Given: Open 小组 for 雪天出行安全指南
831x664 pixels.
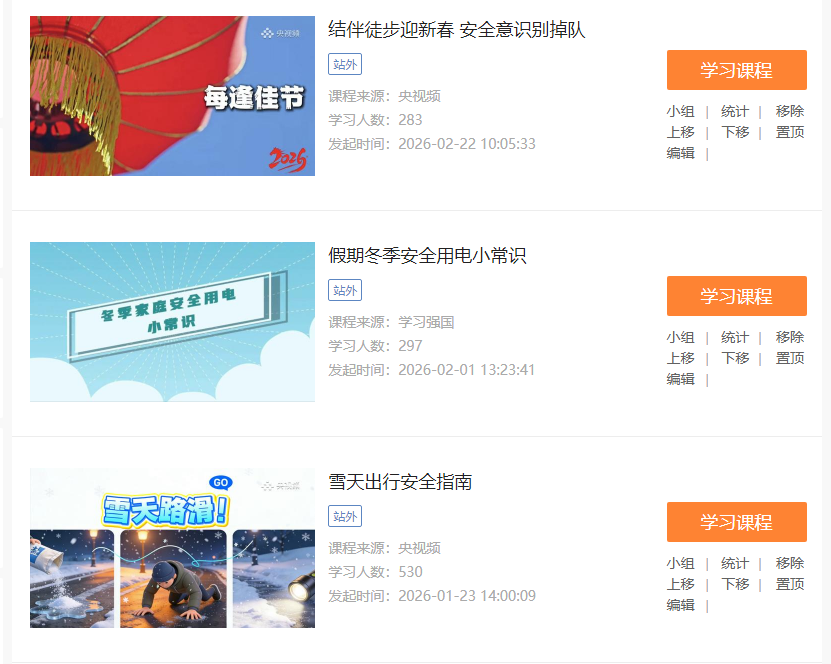Looking at the screenshot, I should [x=680, y=563].
